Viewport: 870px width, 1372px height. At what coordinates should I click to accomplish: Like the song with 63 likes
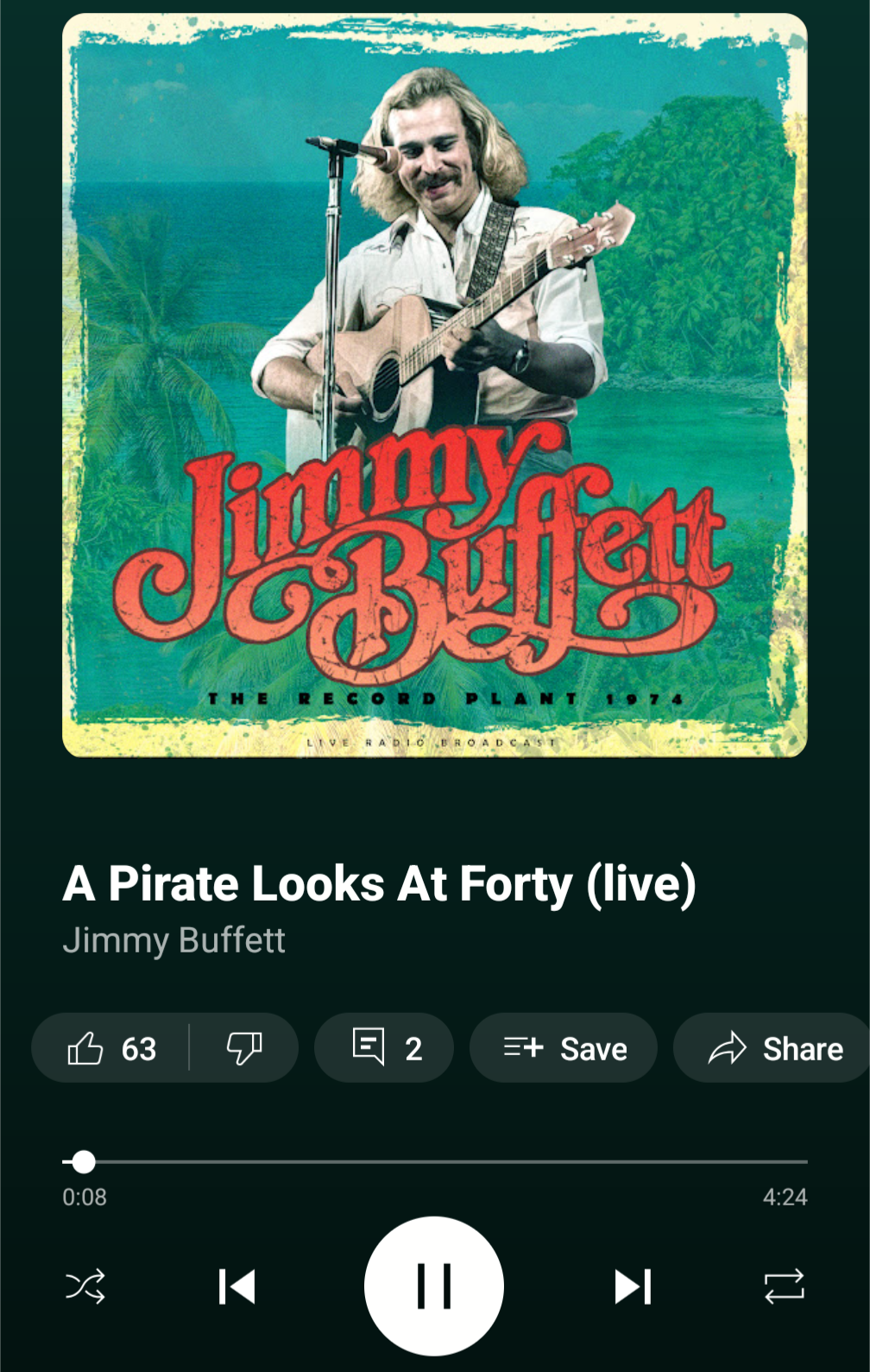coord(110,1048)
